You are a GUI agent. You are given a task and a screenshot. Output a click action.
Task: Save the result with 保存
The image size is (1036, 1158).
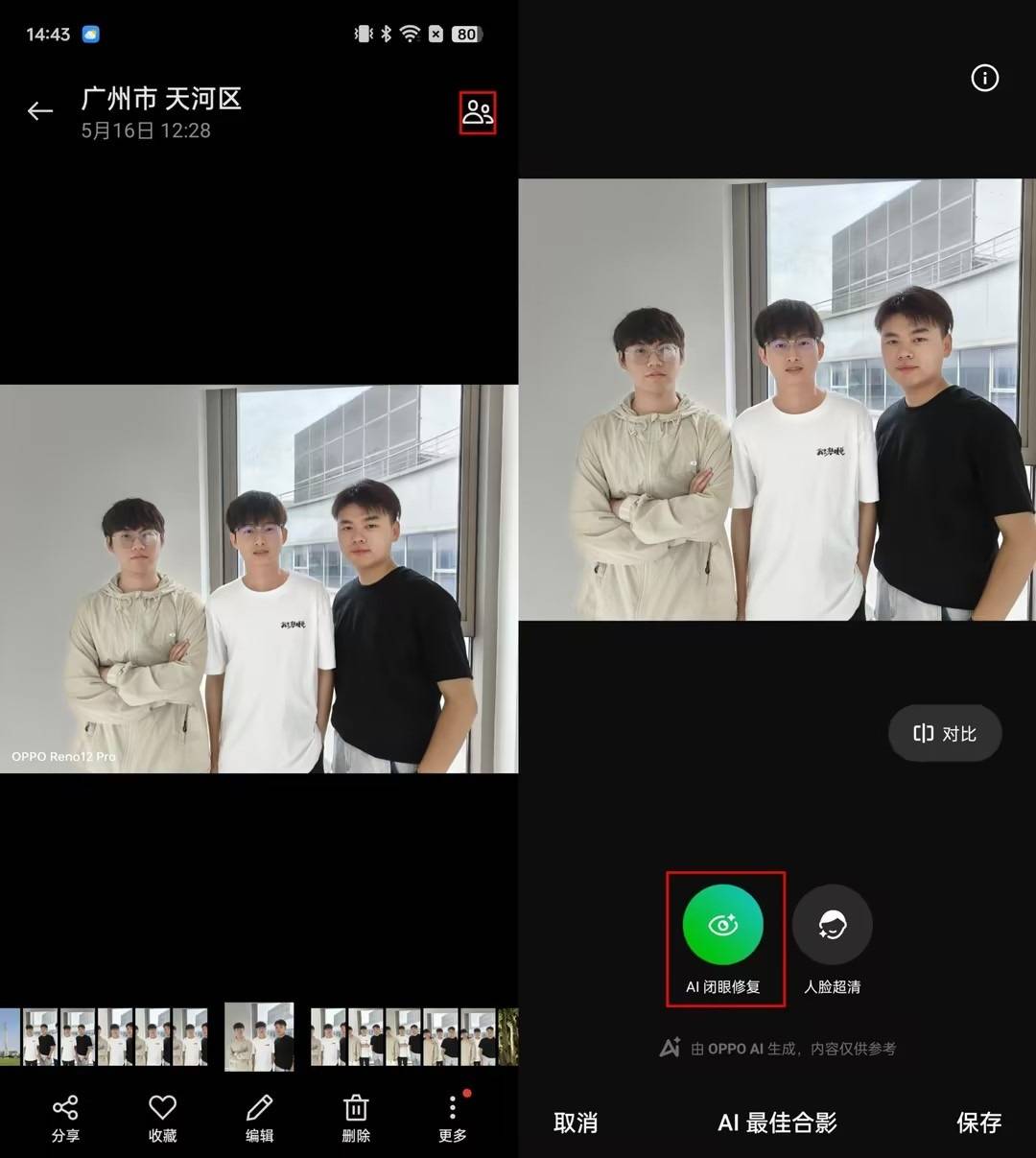coord(978,1123)
